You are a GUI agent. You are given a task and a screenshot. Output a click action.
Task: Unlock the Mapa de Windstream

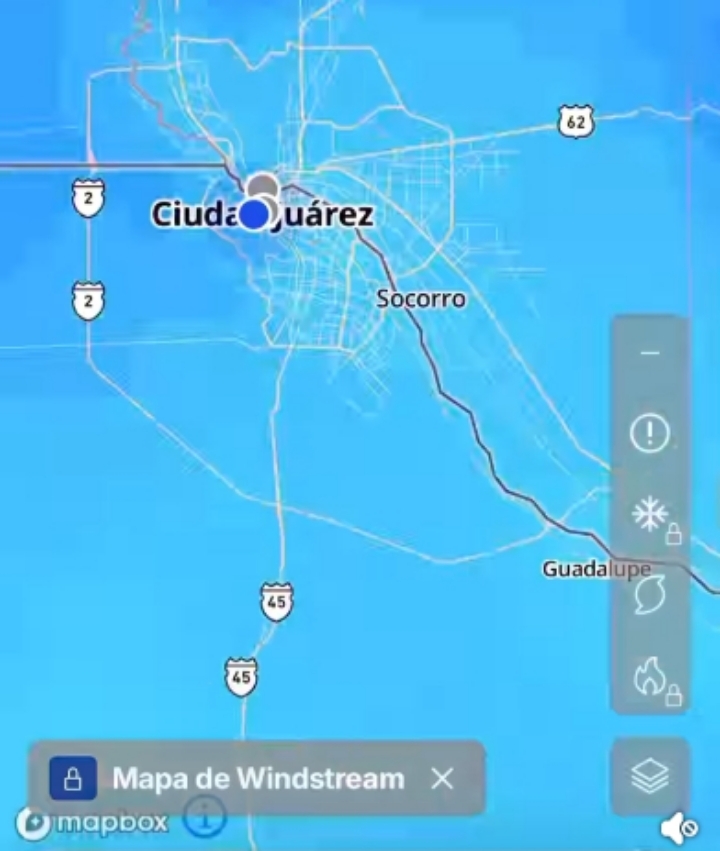click(x=73, y=779)
